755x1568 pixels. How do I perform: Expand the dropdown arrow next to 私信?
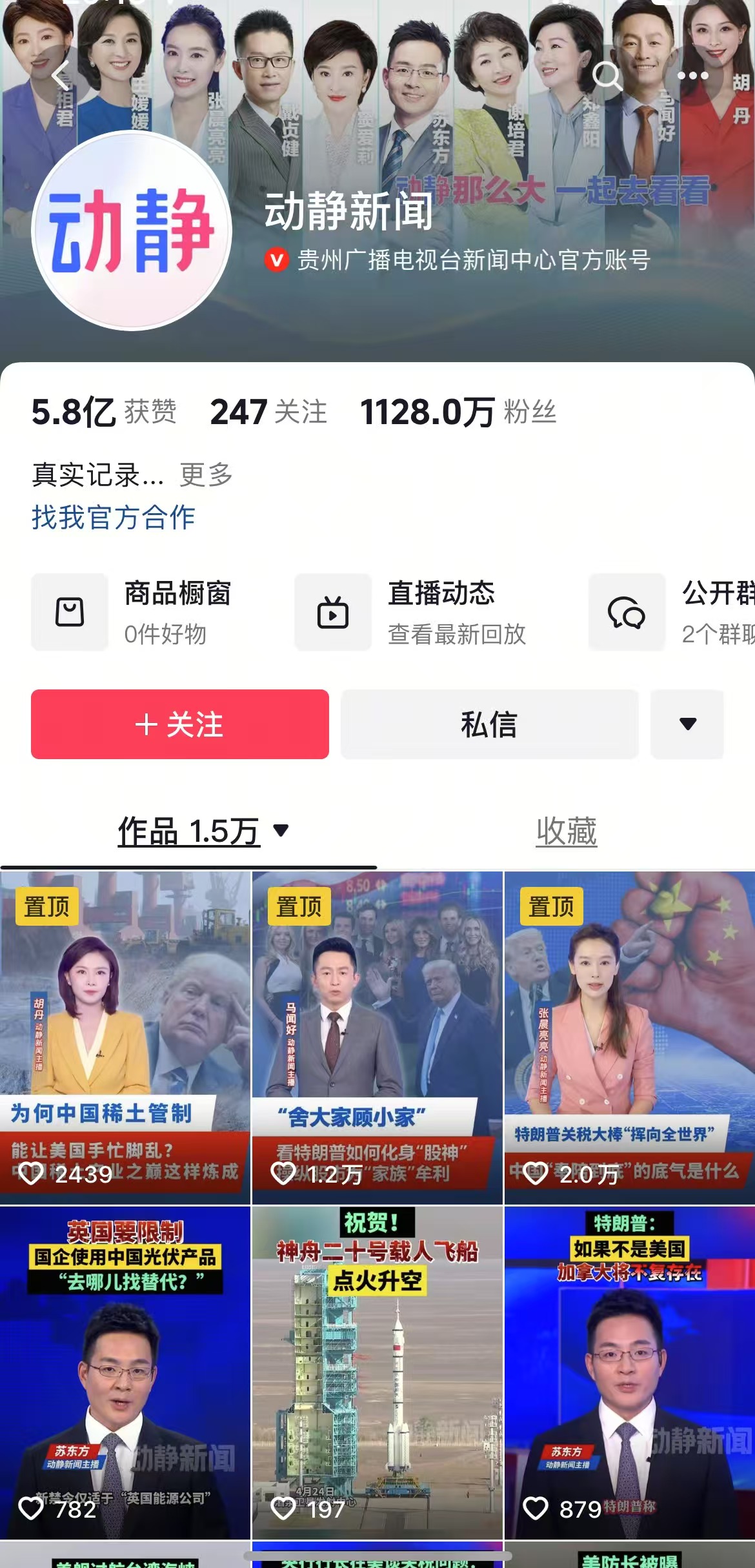coord(687,724)
